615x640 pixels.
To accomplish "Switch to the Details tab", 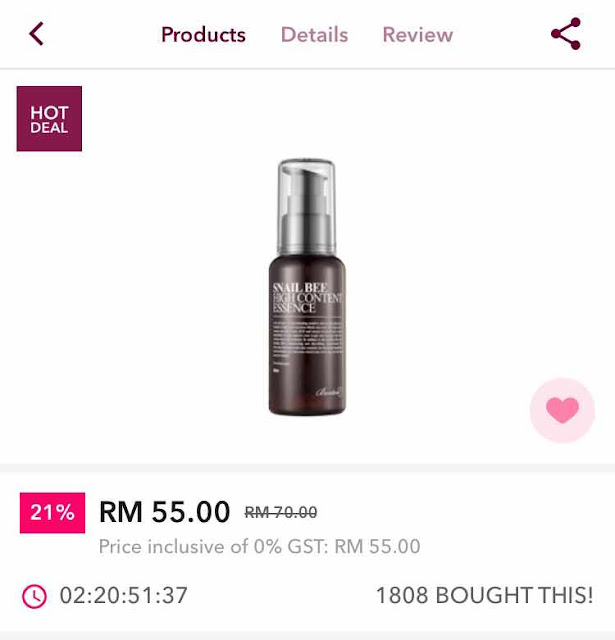I will [x=314, y=34].
